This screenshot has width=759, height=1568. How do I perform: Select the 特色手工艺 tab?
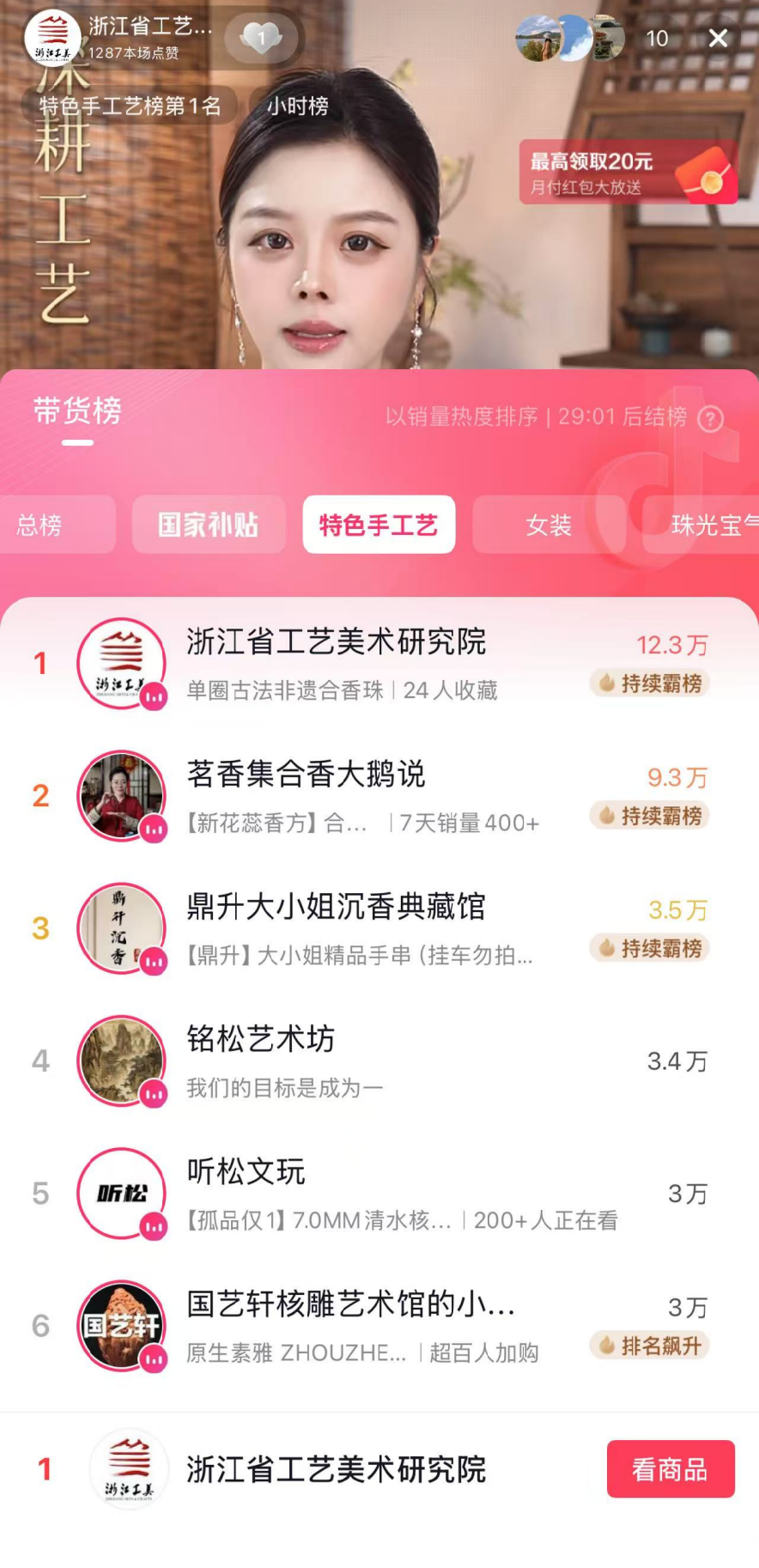pos(379,525)
